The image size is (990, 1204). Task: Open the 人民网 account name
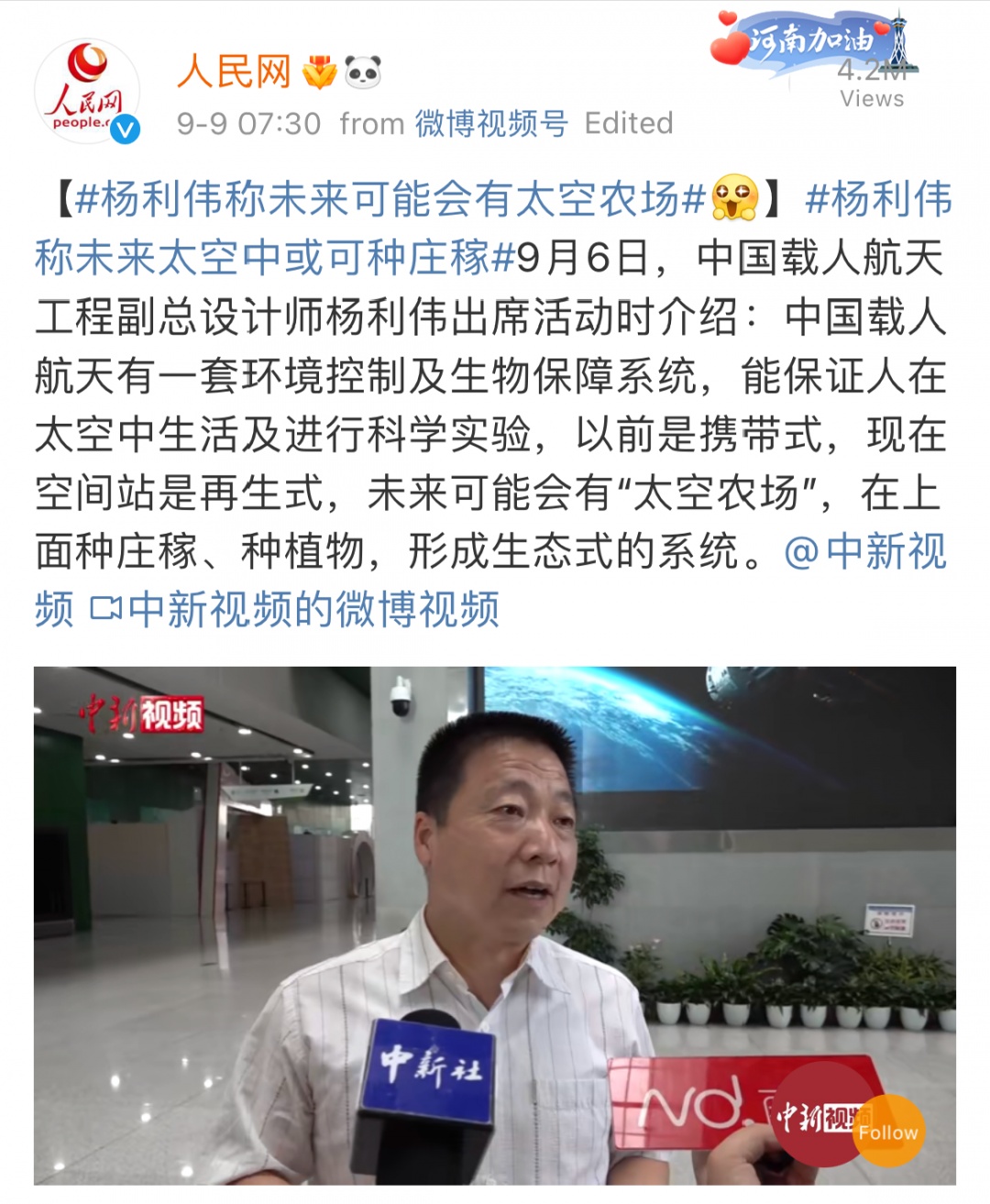(235, 72)
